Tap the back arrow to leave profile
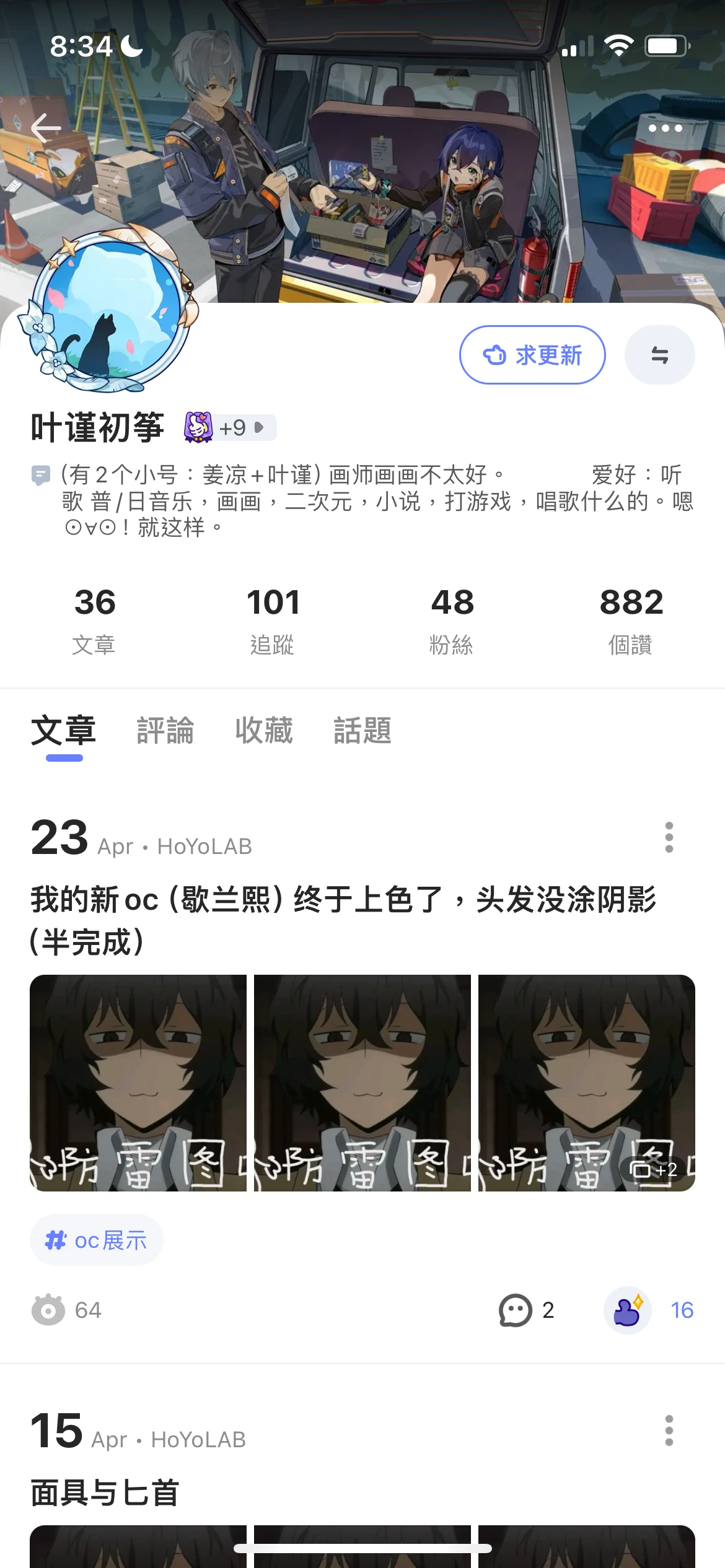 [x=45, y=127]
